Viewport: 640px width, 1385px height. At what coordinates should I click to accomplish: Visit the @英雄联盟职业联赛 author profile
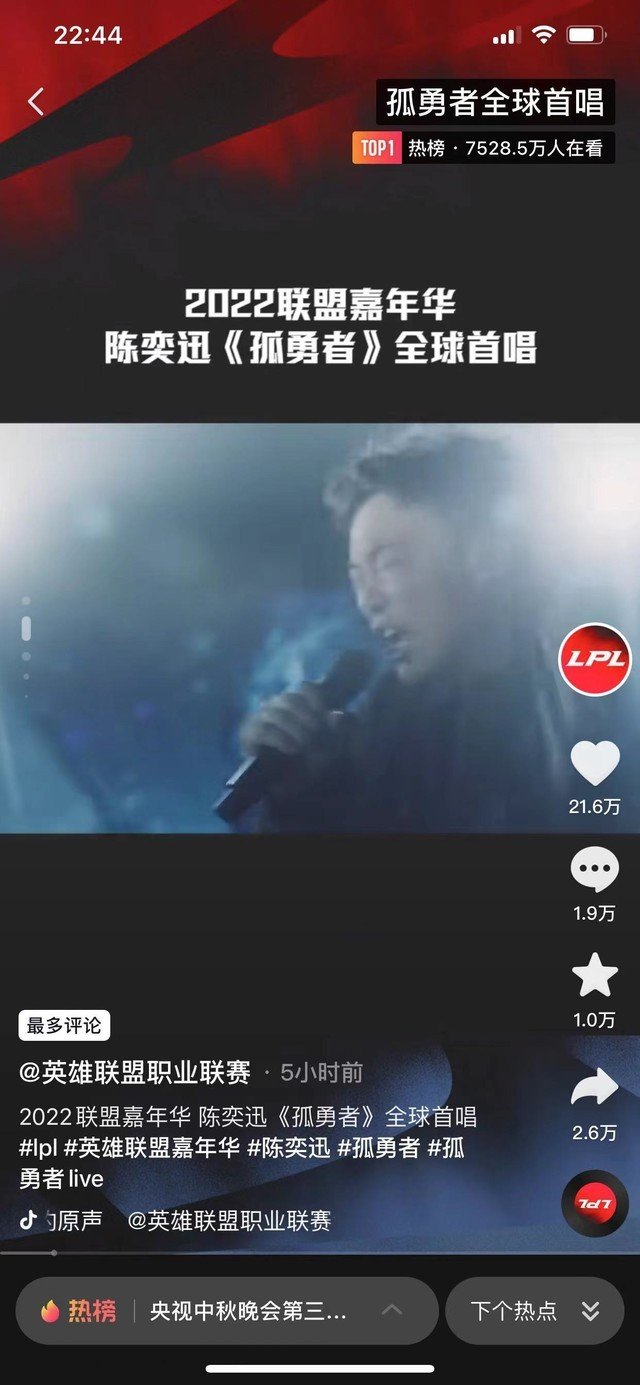[135, 1073]
